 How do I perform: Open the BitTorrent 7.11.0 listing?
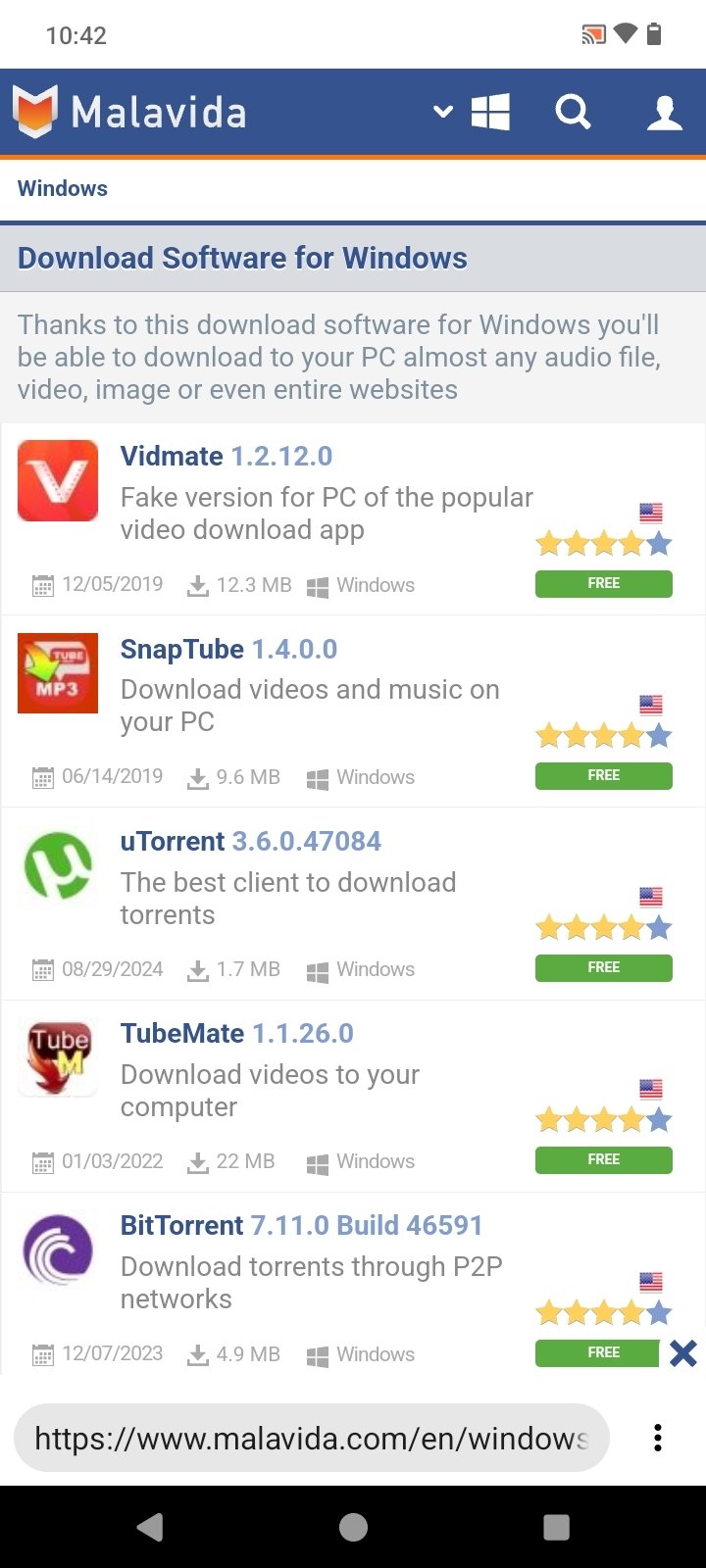(301, 1225)
